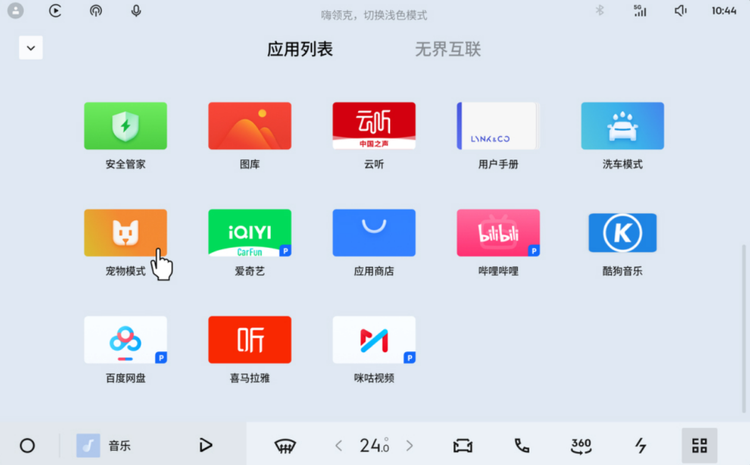Launch the 云听 app
Screen dimensions: 750x465
pos(374,126)
